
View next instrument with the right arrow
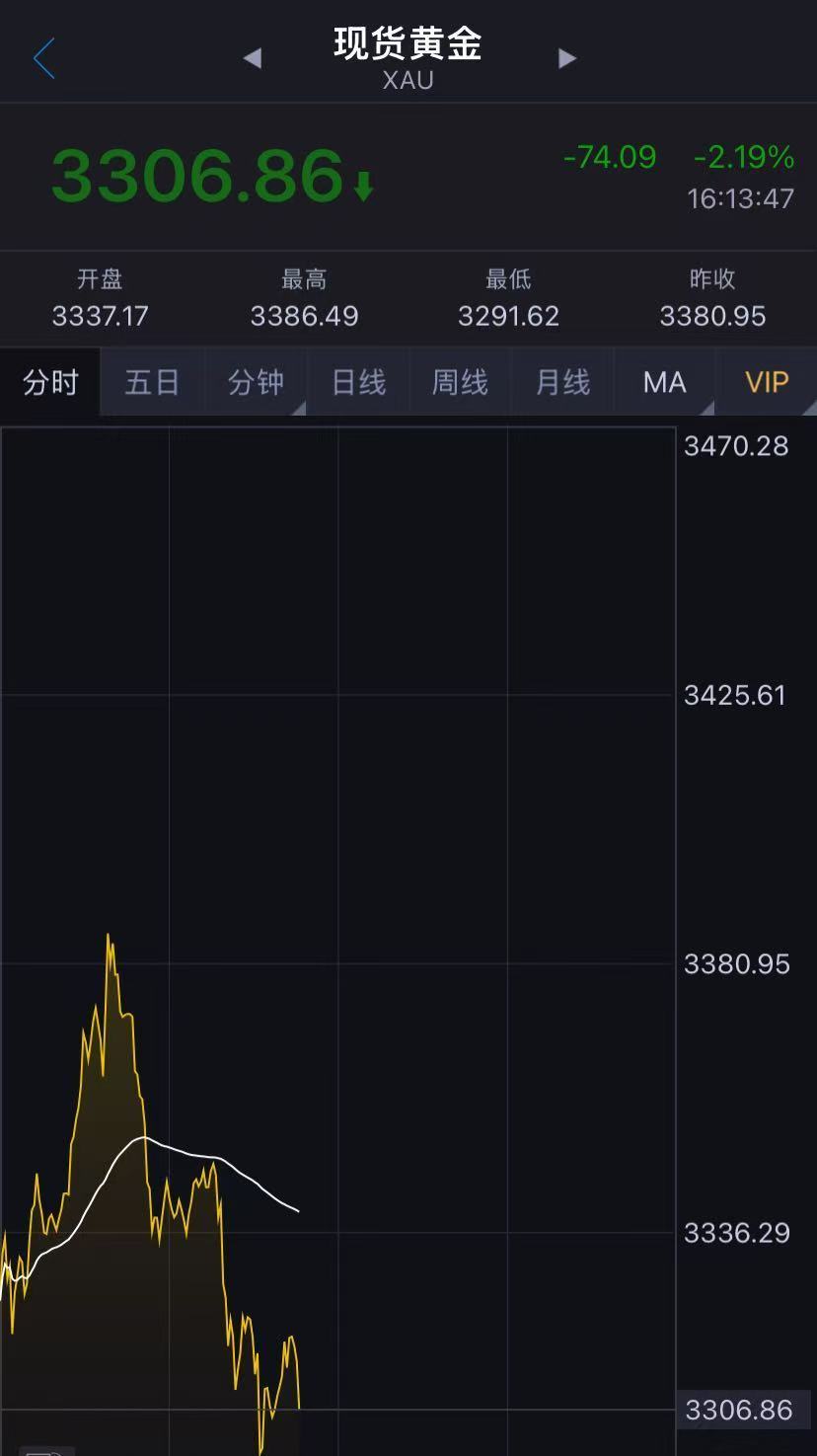click(x=567, y=58)
